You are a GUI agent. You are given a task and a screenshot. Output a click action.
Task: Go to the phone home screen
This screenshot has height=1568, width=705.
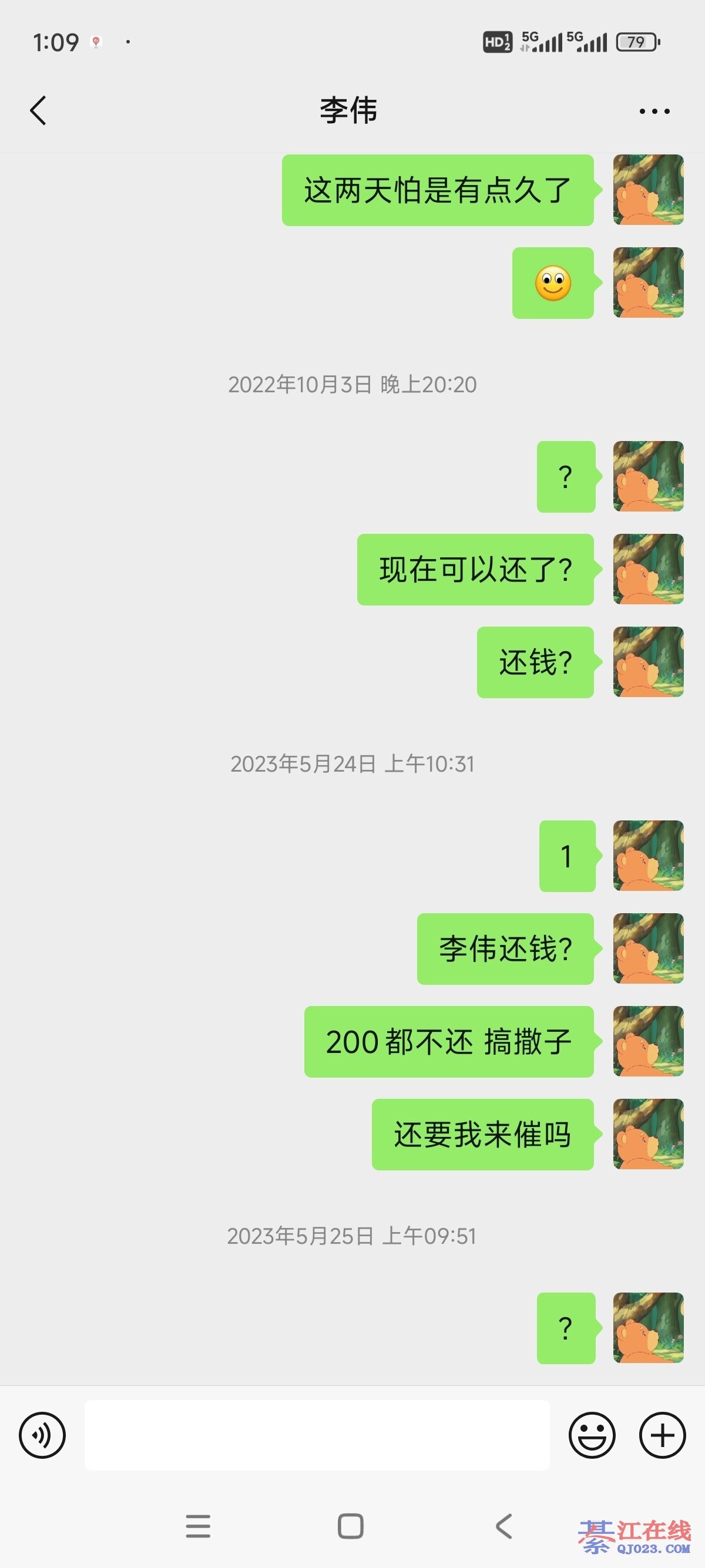pos(351,1526)
